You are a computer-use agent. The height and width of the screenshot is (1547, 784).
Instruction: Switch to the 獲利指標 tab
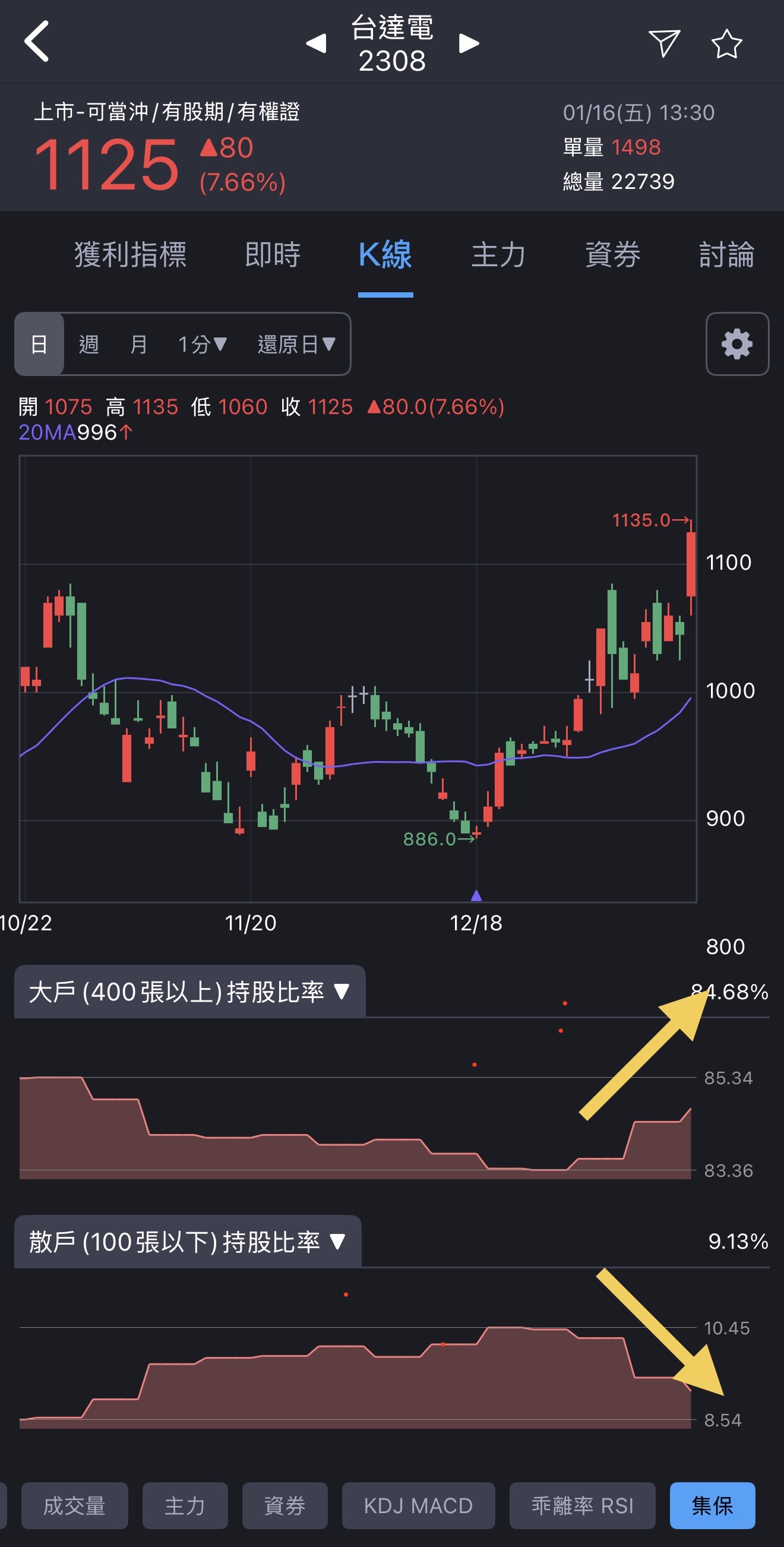point(130,255)
